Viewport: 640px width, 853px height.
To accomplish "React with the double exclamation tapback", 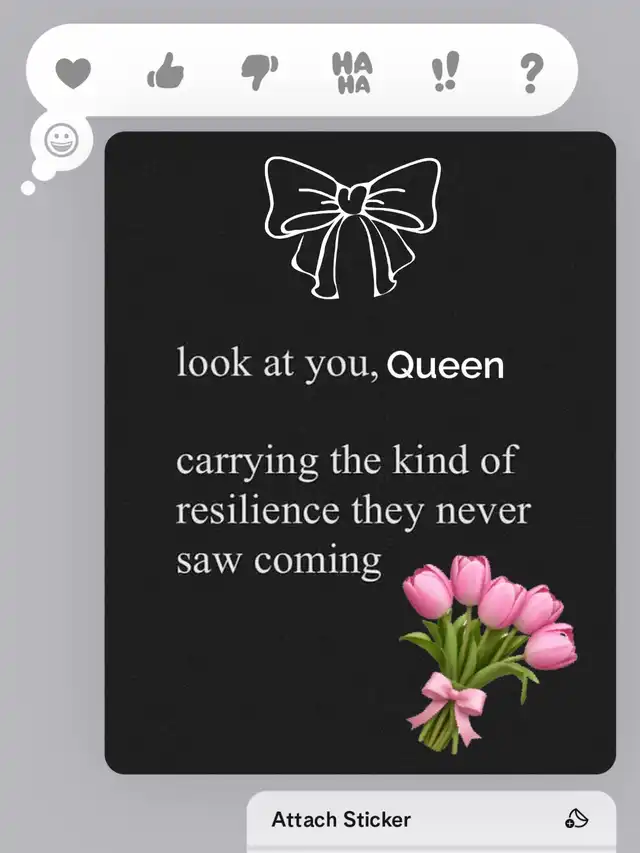I will 445,73.
